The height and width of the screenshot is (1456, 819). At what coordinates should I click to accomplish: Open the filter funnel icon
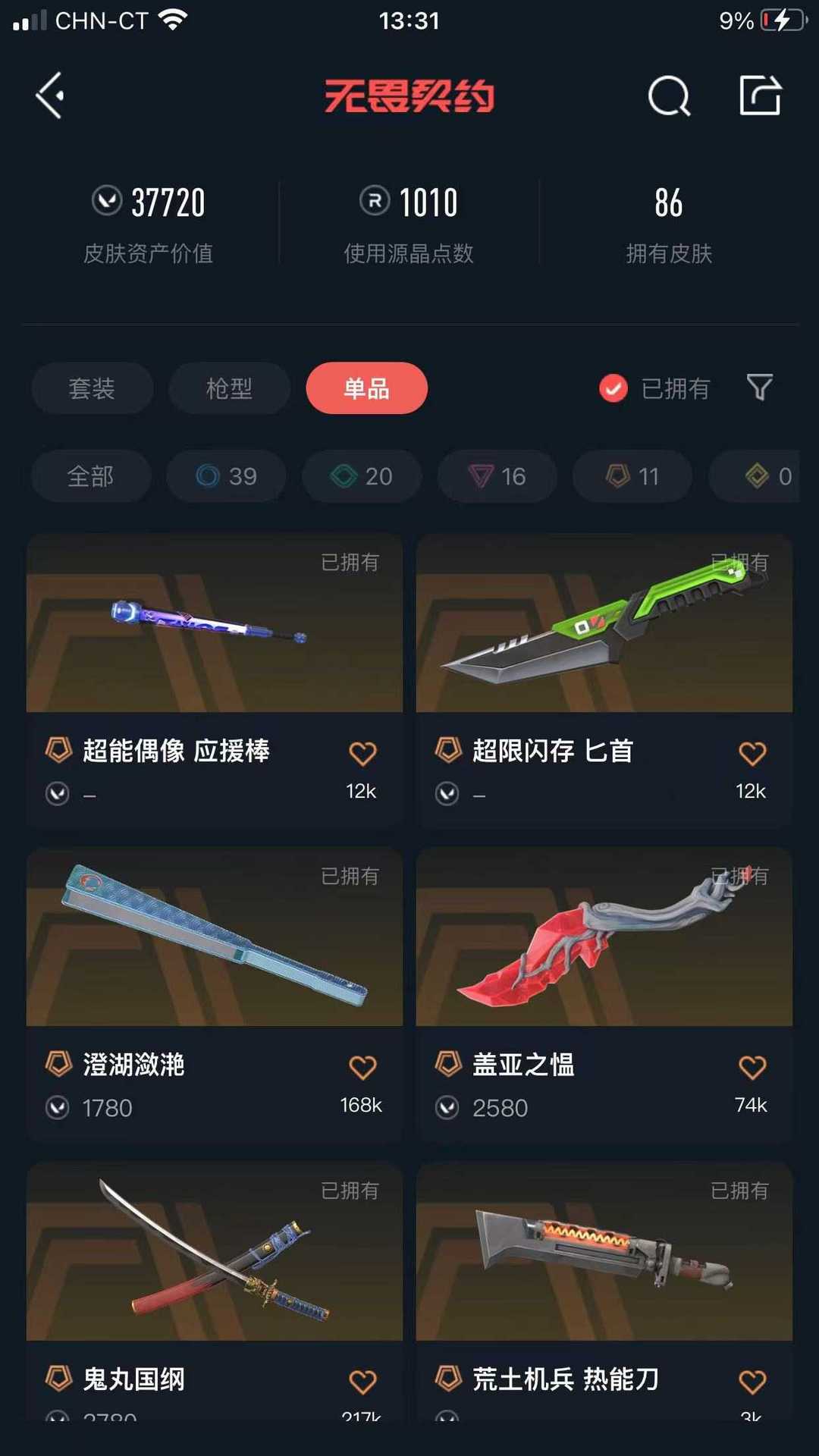click(x=760, y=388)
